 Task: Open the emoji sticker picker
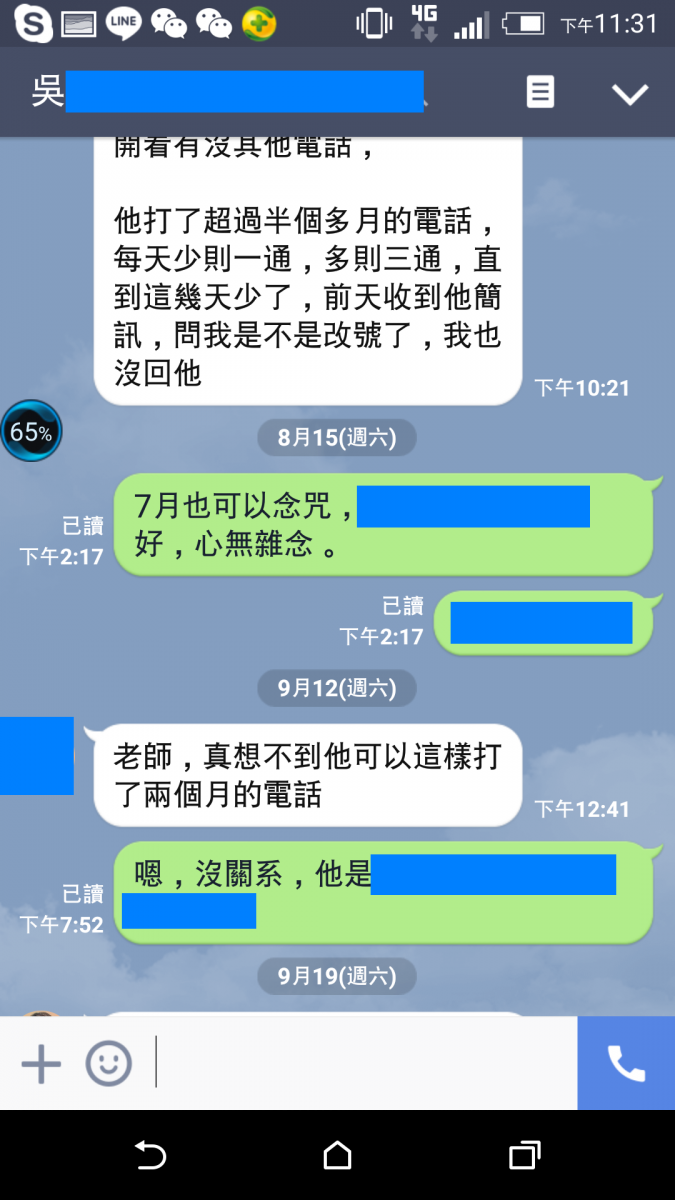click(x=108, y=1063)
